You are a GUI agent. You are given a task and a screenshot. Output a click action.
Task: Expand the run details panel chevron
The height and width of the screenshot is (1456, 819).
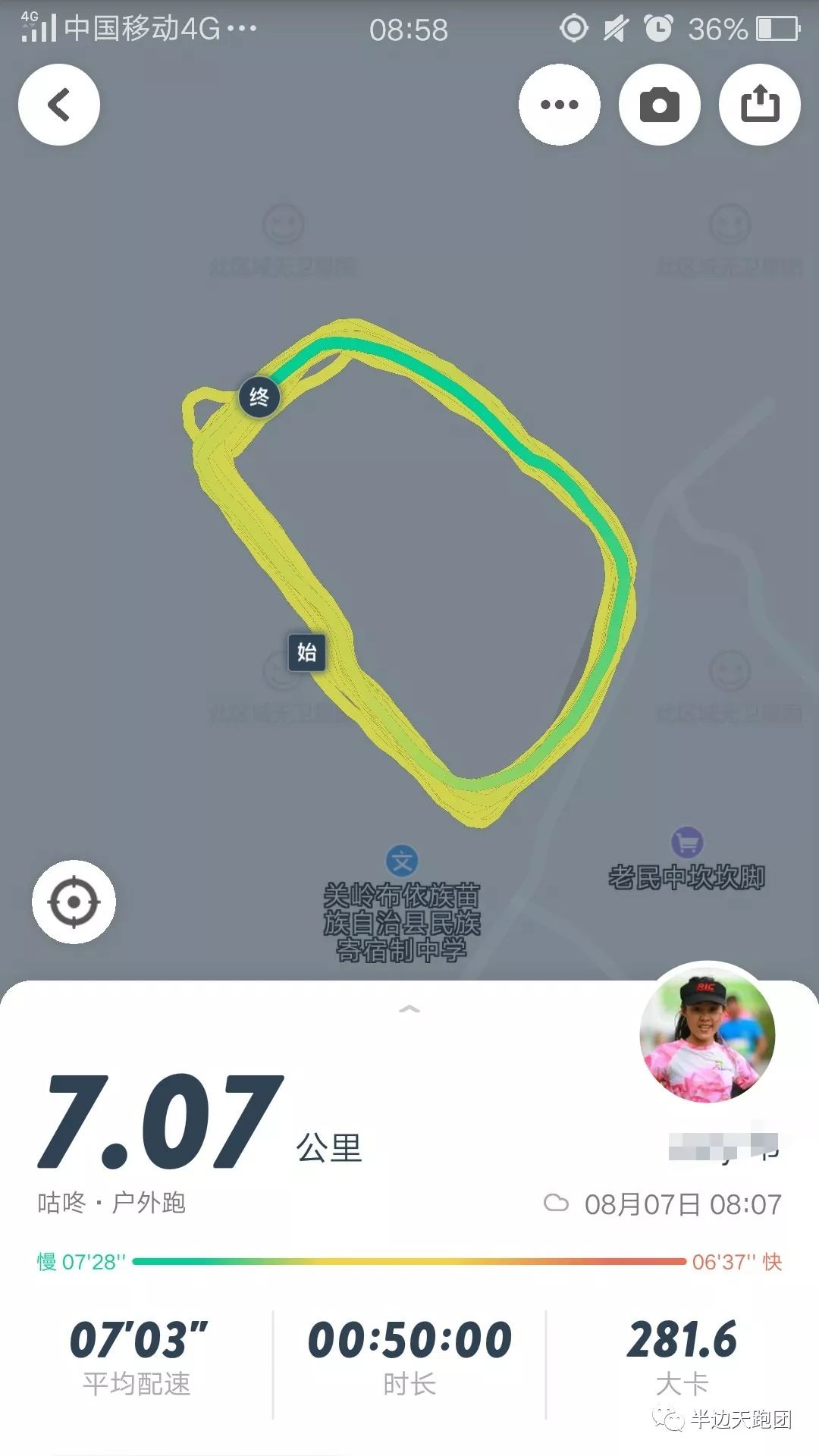pyautogui.click(x=409, y=1009)
